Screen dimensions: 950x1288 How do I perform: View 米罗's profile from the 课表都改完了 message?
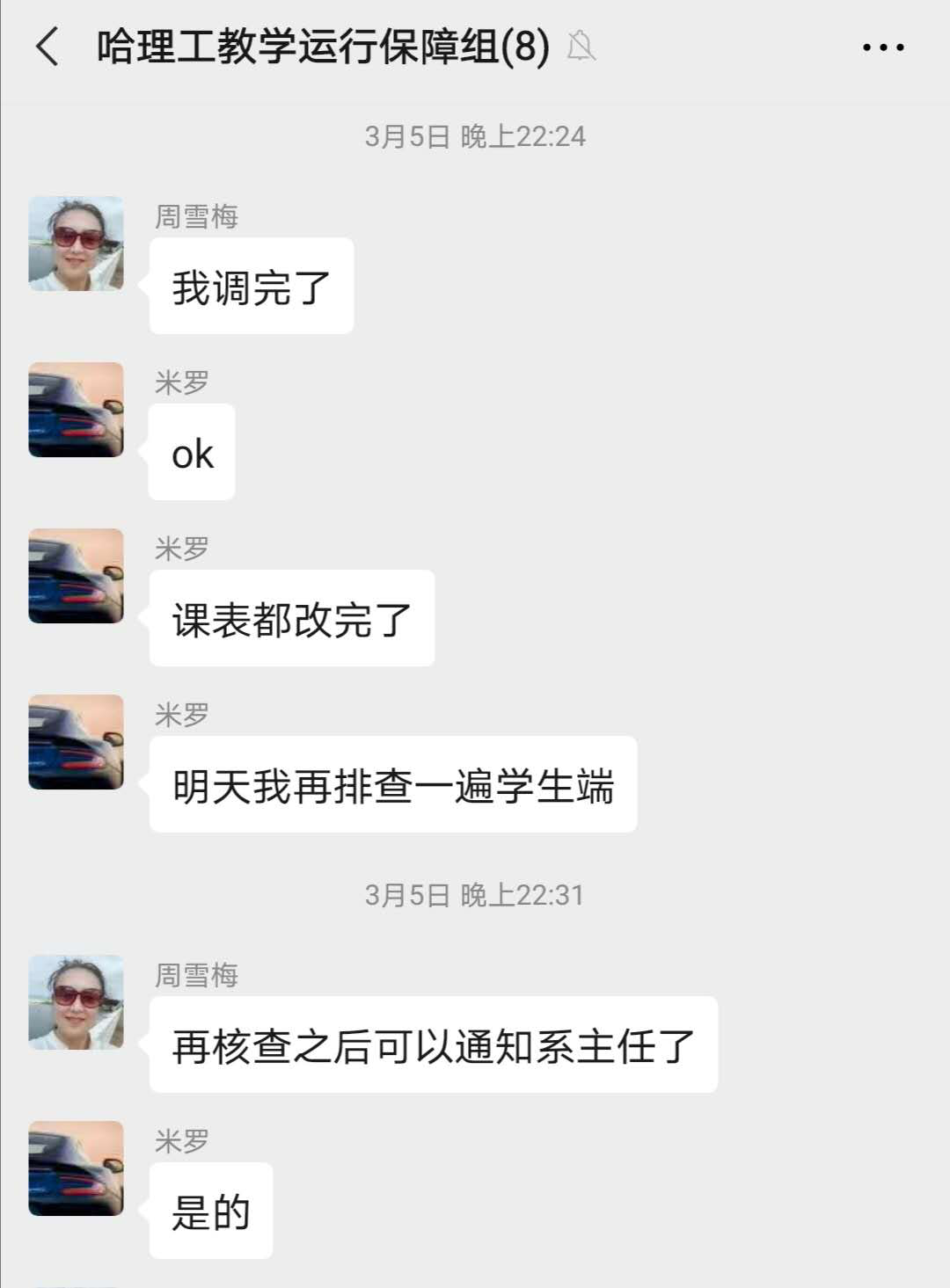point(77,576)
